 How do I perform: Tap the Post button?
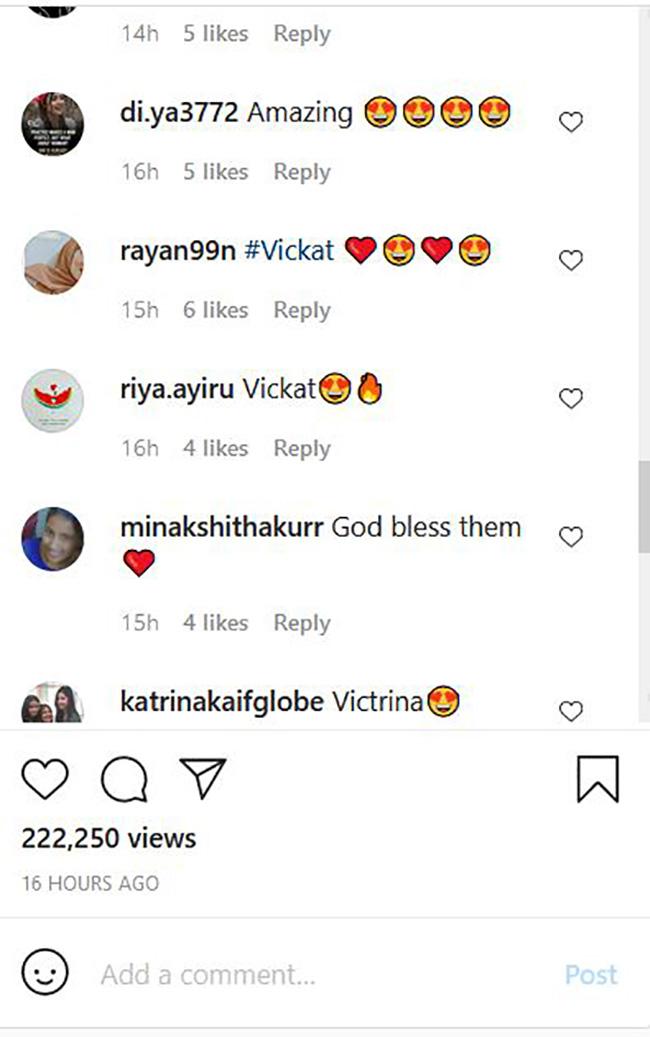click(x=591, y=974)
